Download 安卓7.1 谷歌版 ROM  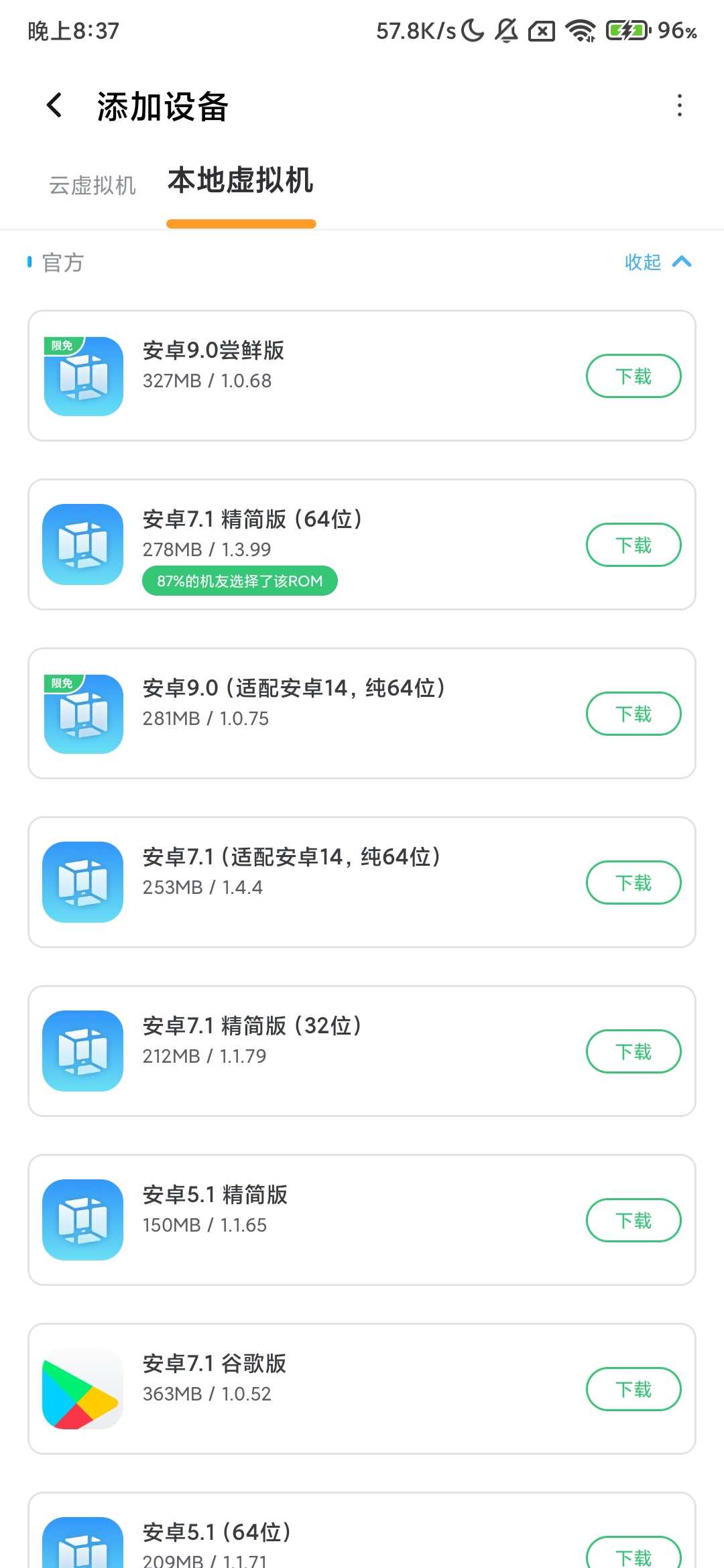coord(633,1389)
